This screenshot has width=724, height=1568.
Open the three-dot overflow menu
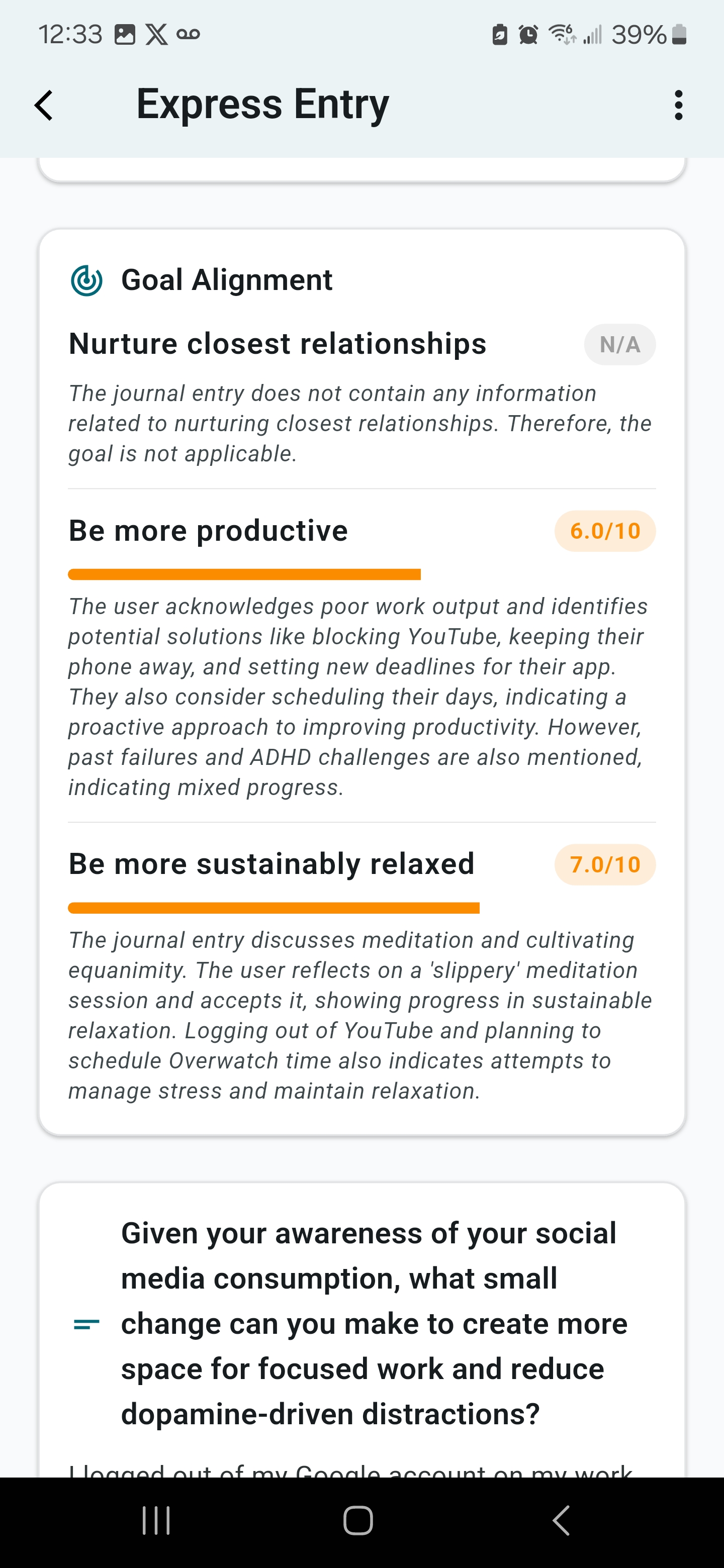click(x=678, y=106)
